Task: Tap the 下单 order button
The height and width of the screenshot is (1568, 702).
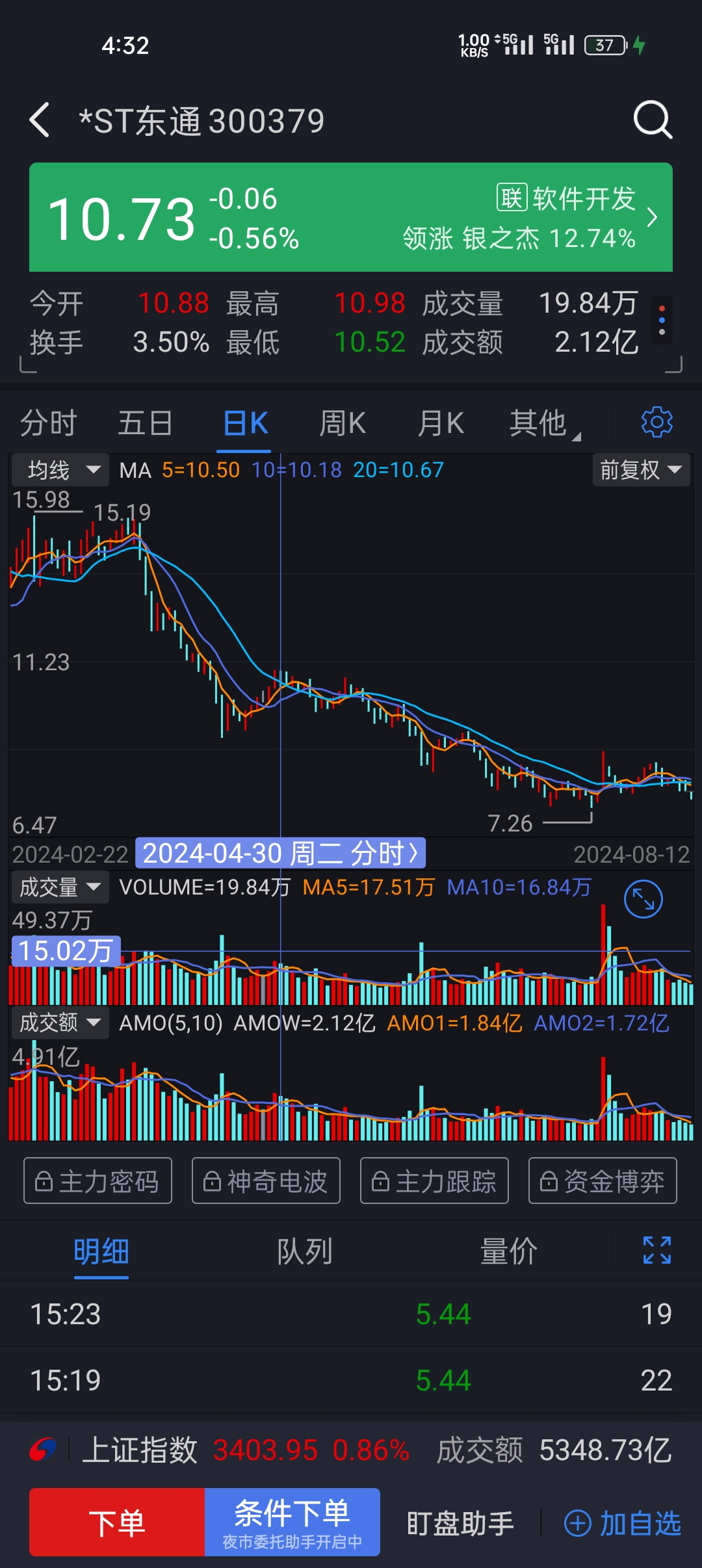Action: coord(116,1522)
